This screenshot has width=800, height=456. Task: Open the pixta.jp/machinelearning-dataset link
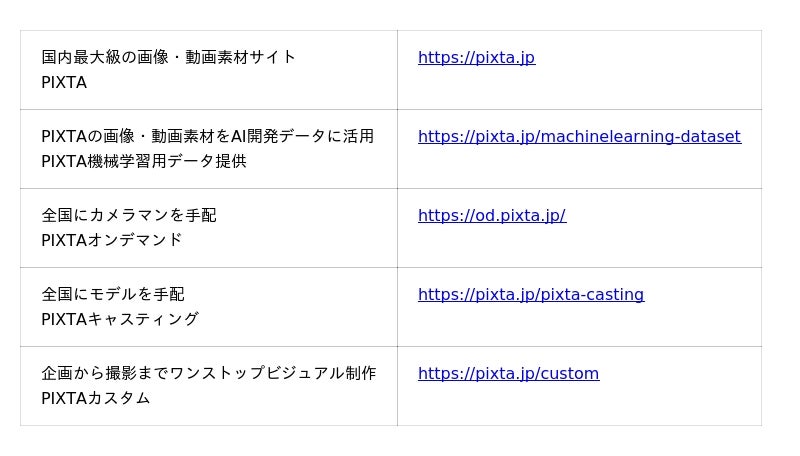tap(579, 137)
